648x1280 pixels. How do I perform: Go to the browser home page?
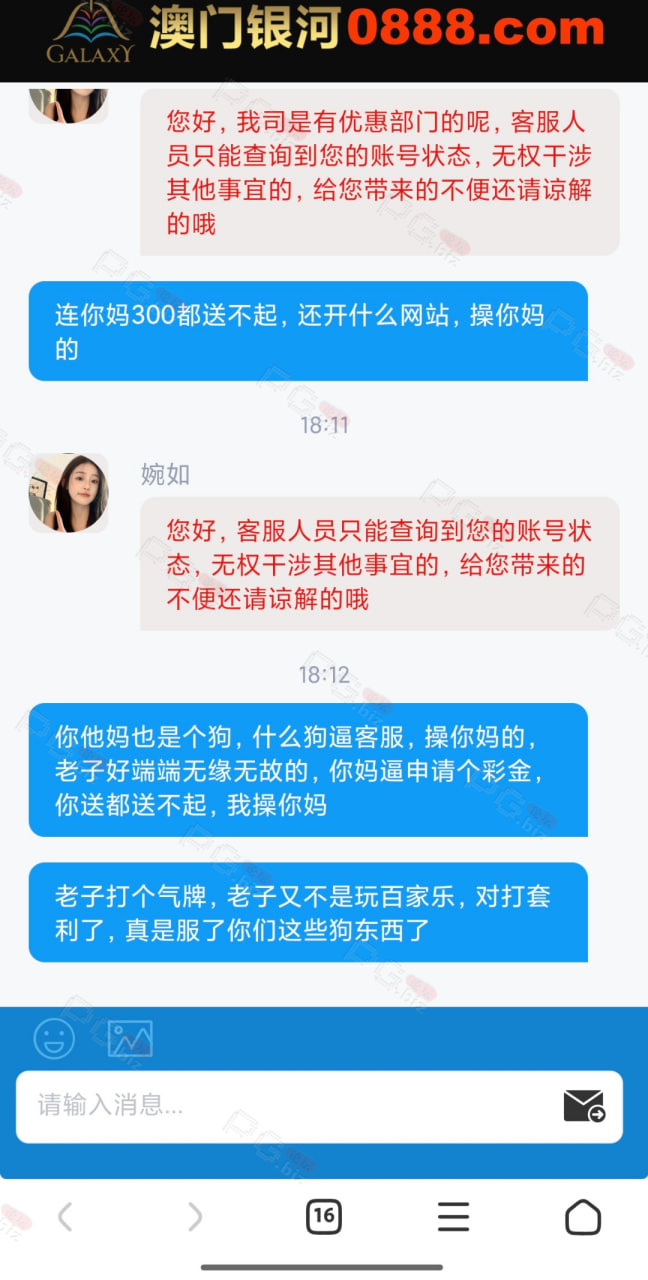[x=583, y=1216]
